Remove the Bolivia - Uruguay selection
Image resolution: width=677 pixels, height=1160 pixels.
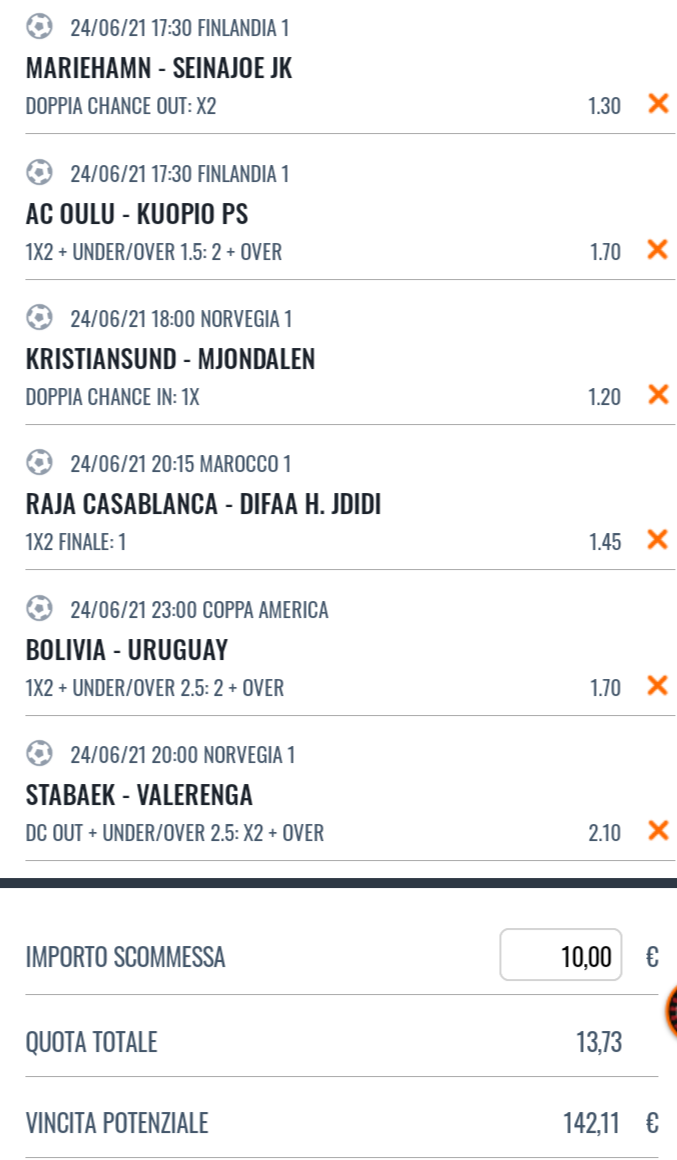click(658, 686)
